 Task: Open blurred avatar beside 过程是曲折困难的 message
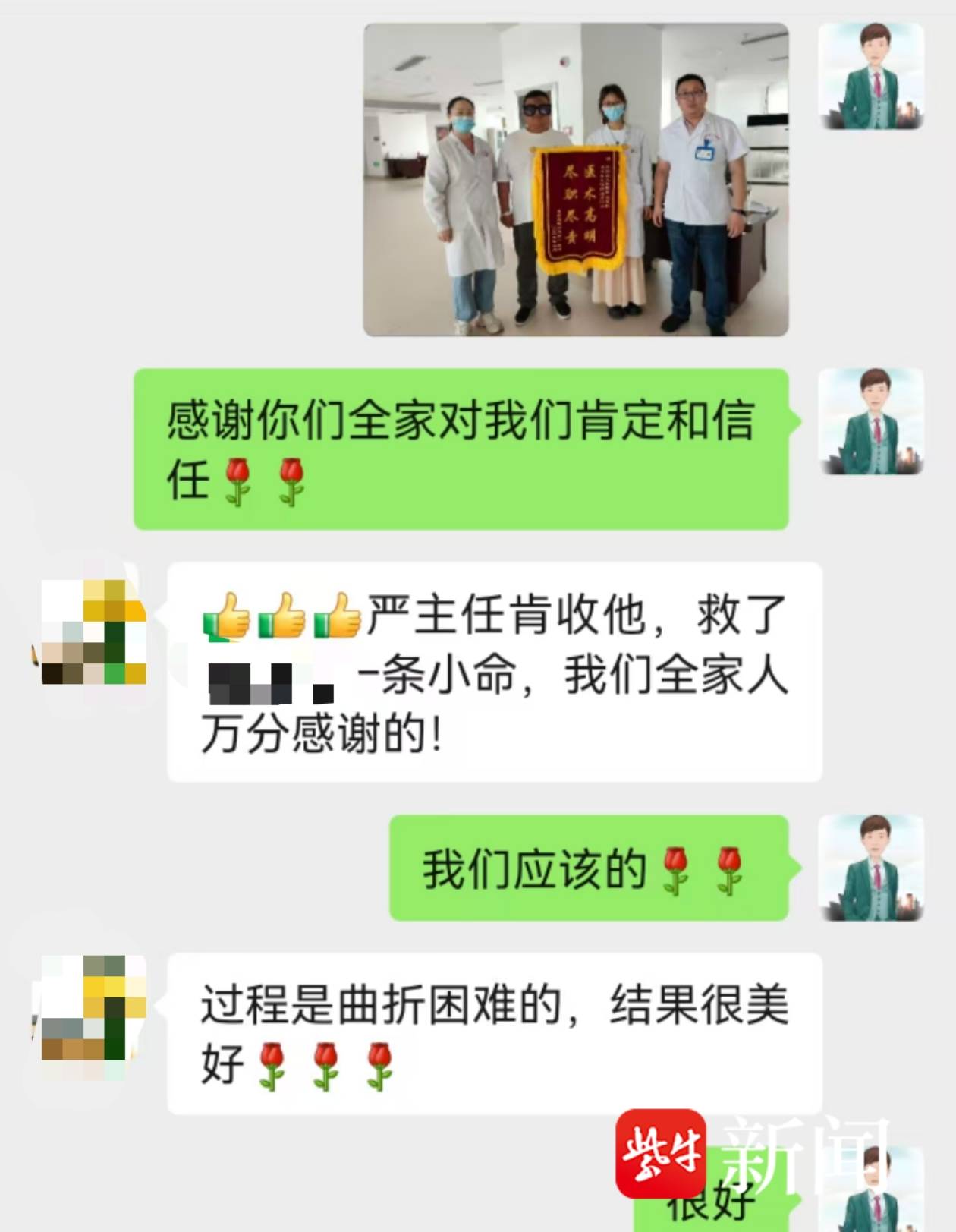[93, 1008]
